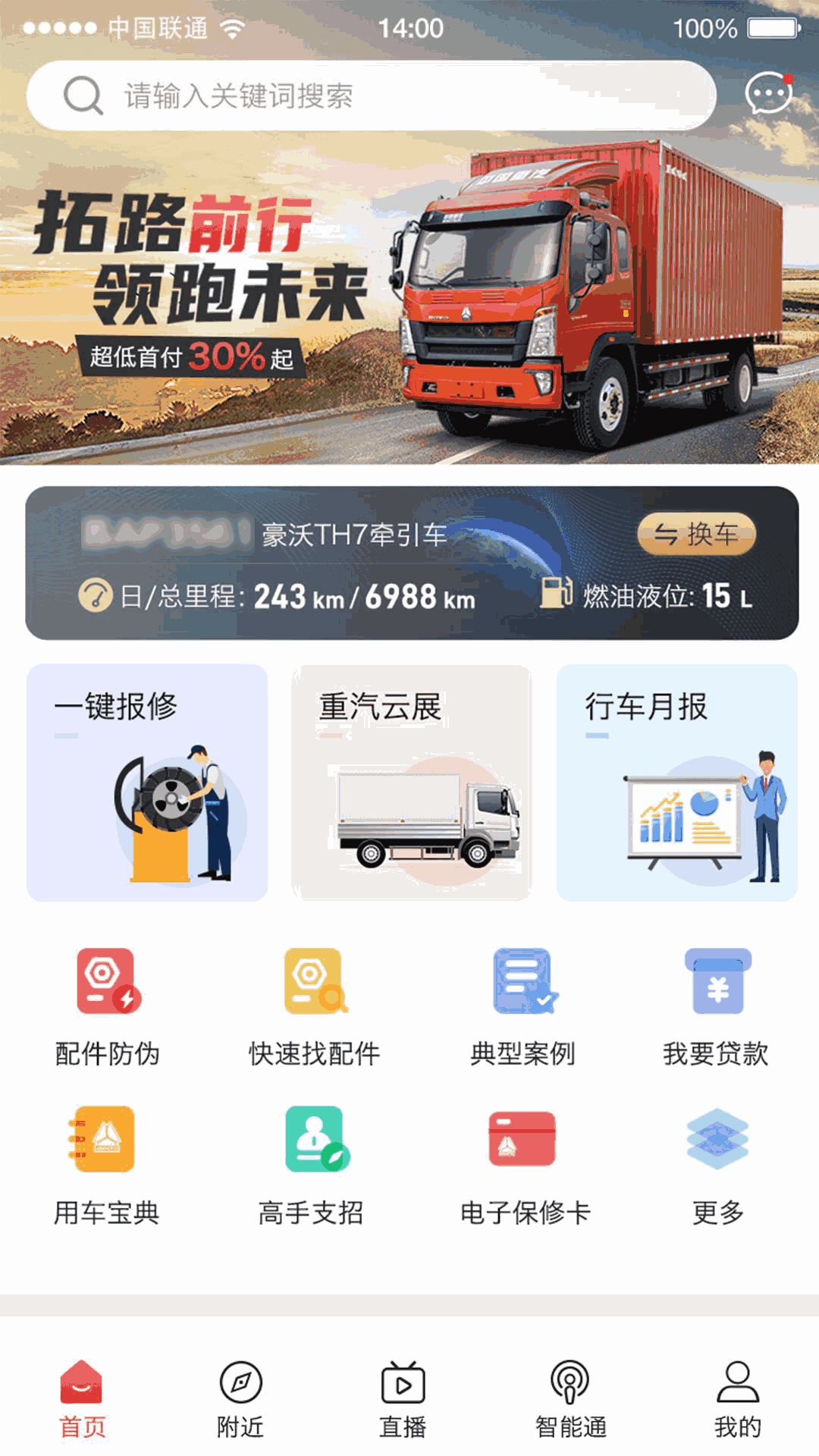Tap the 换车 switch vehicle button
The image size is (819, 1456).
coord(696,534)
